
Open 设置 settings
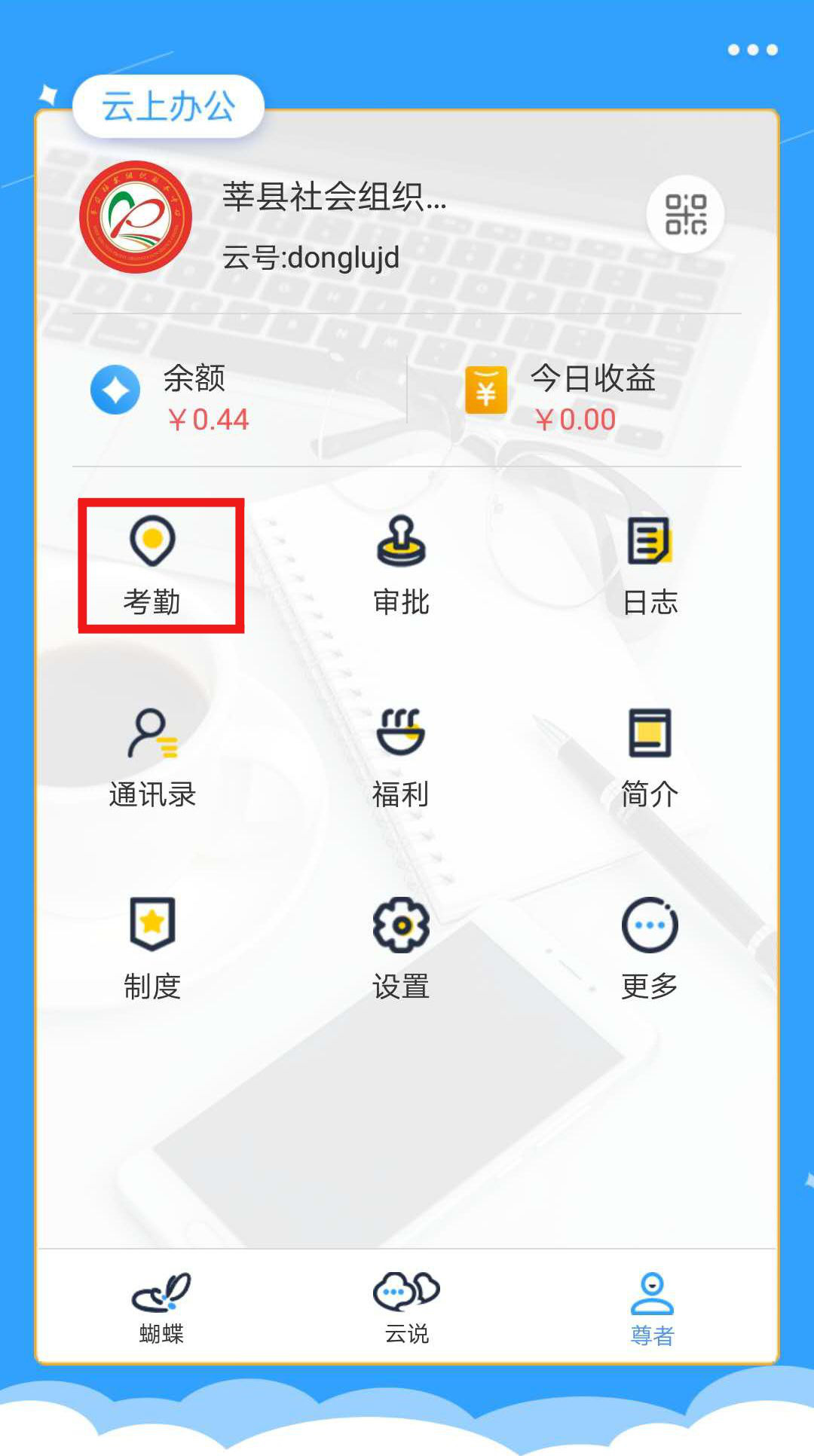click(x=401, y=948)
